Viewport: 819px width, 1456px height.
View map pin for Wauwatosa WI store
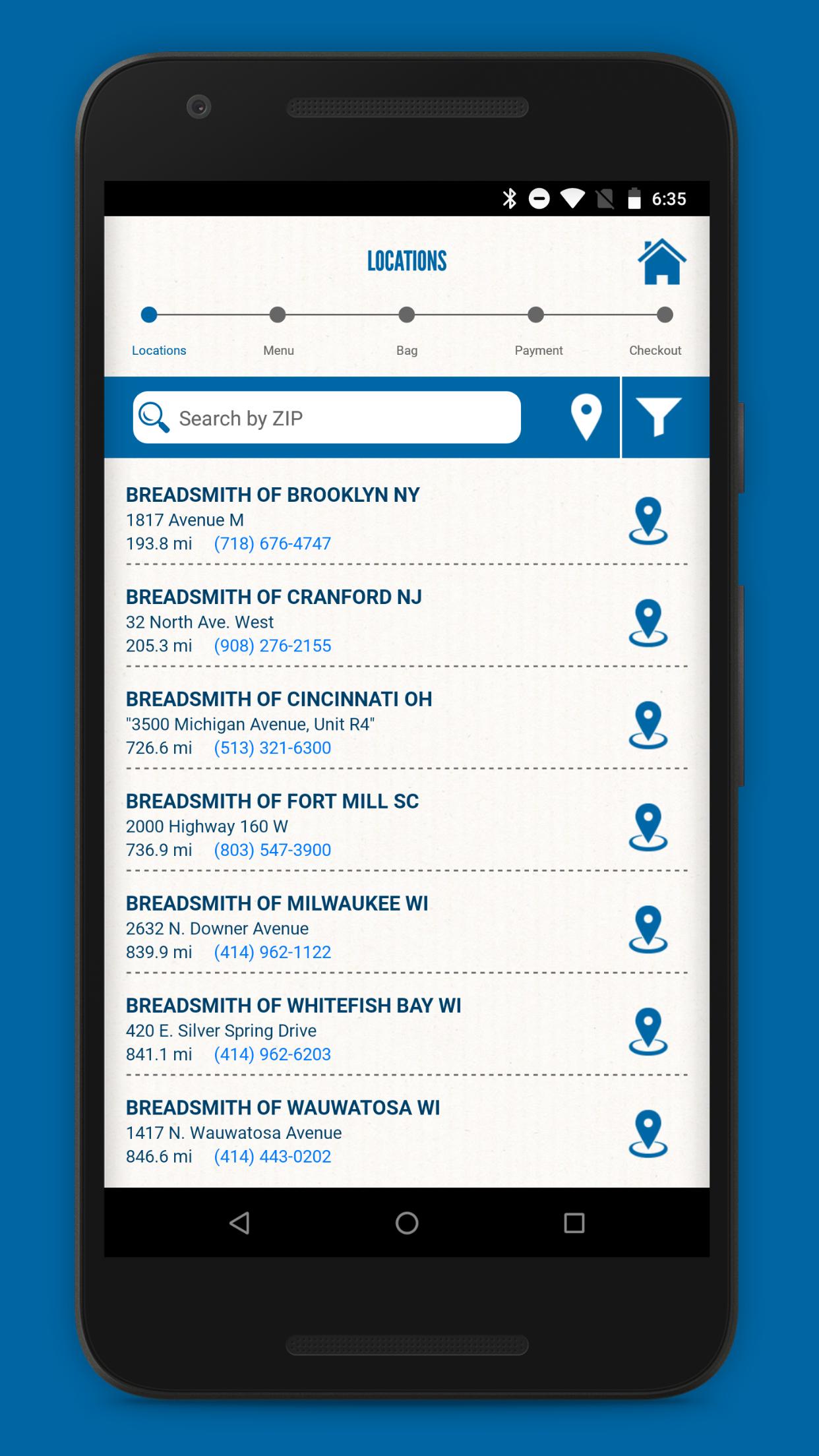[648, 1134]
